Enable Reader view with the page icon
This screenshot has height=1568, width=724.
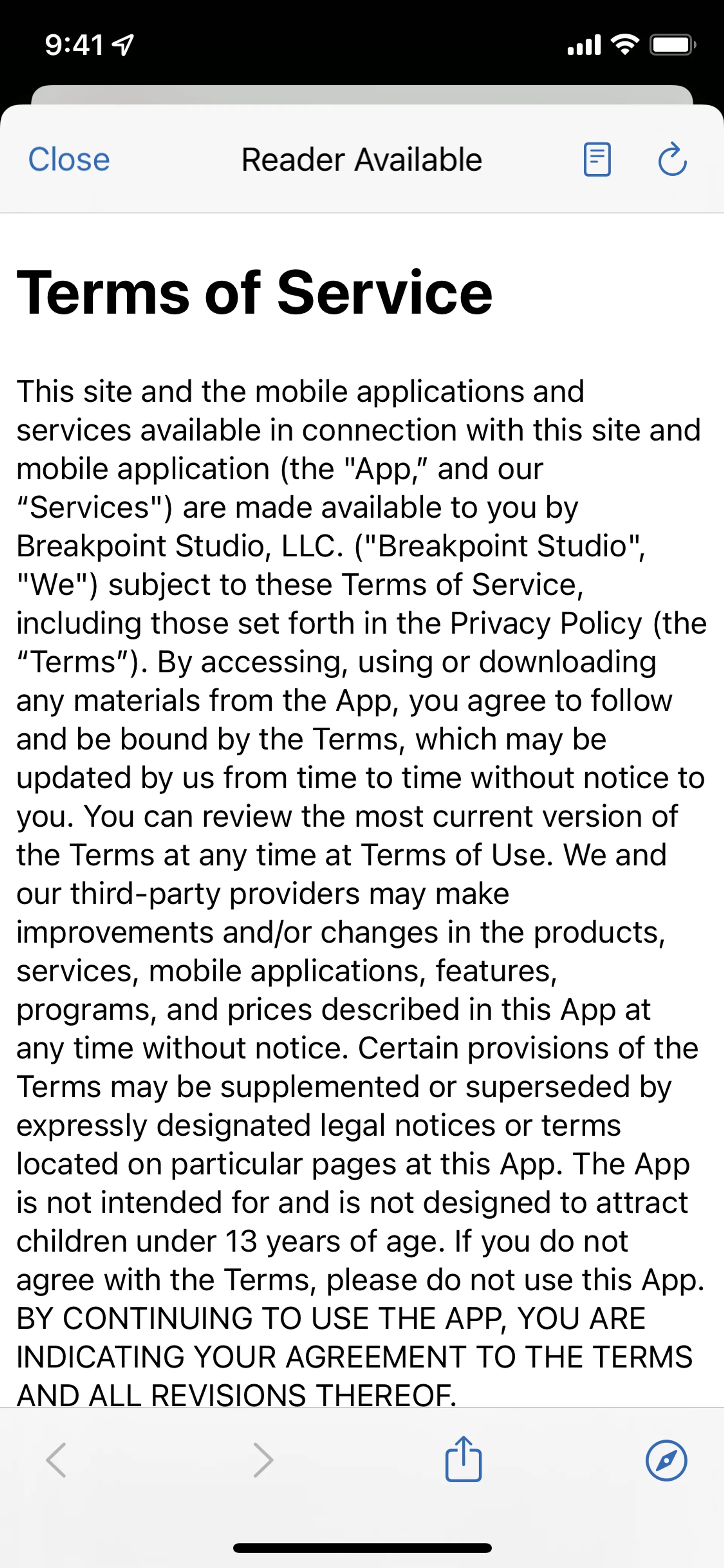(x=597, y=160)
